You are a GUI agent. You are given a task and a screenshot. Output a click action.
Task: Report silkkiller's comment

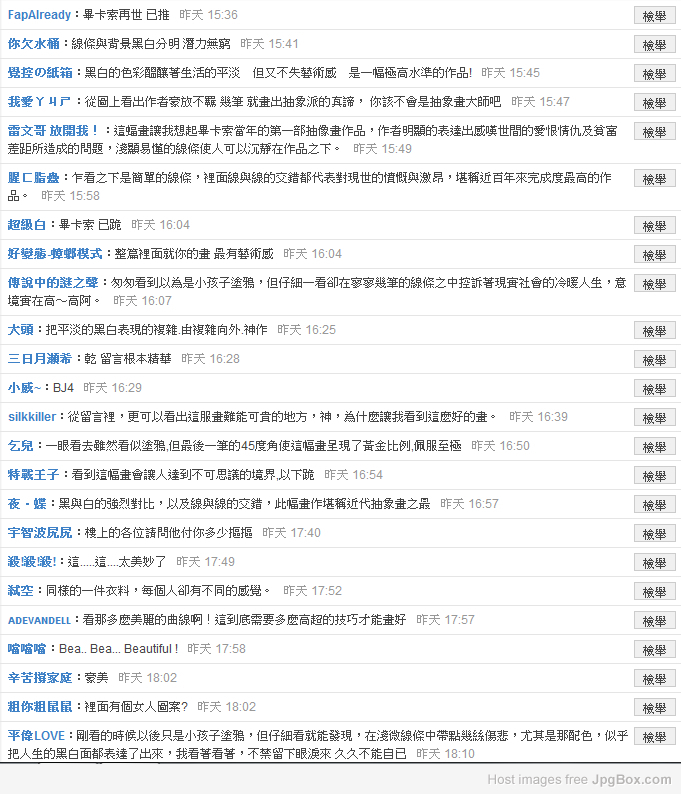pos(654,417)
